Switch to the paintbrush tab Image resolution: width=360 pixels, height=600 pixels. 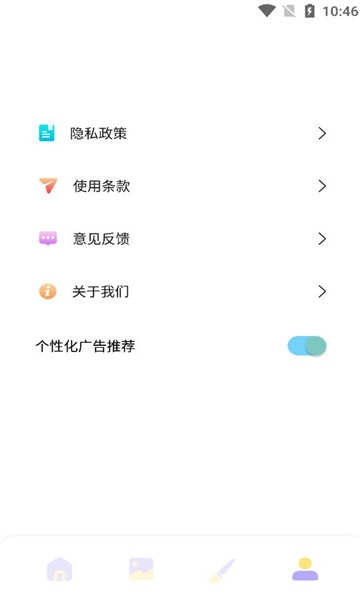click(222, 570)
